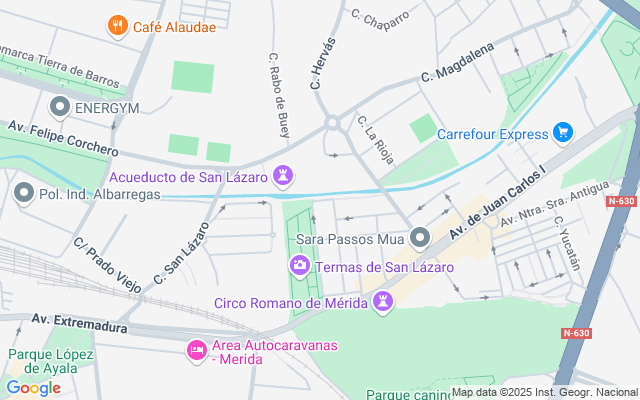Open the Café Alaudae restaurant marker

tap(118, 27)
